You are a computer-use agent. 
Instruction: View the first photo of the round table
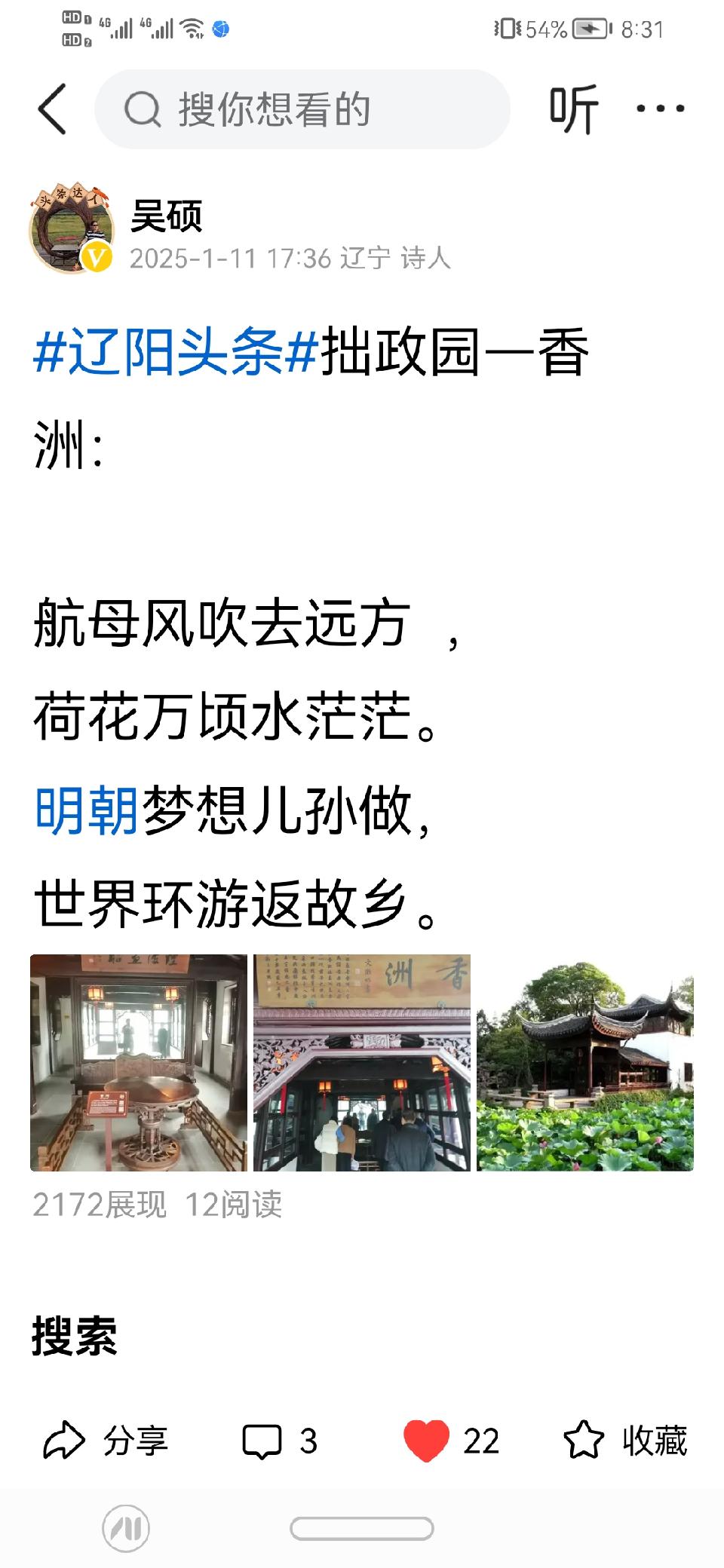(x=139, y=1063)
